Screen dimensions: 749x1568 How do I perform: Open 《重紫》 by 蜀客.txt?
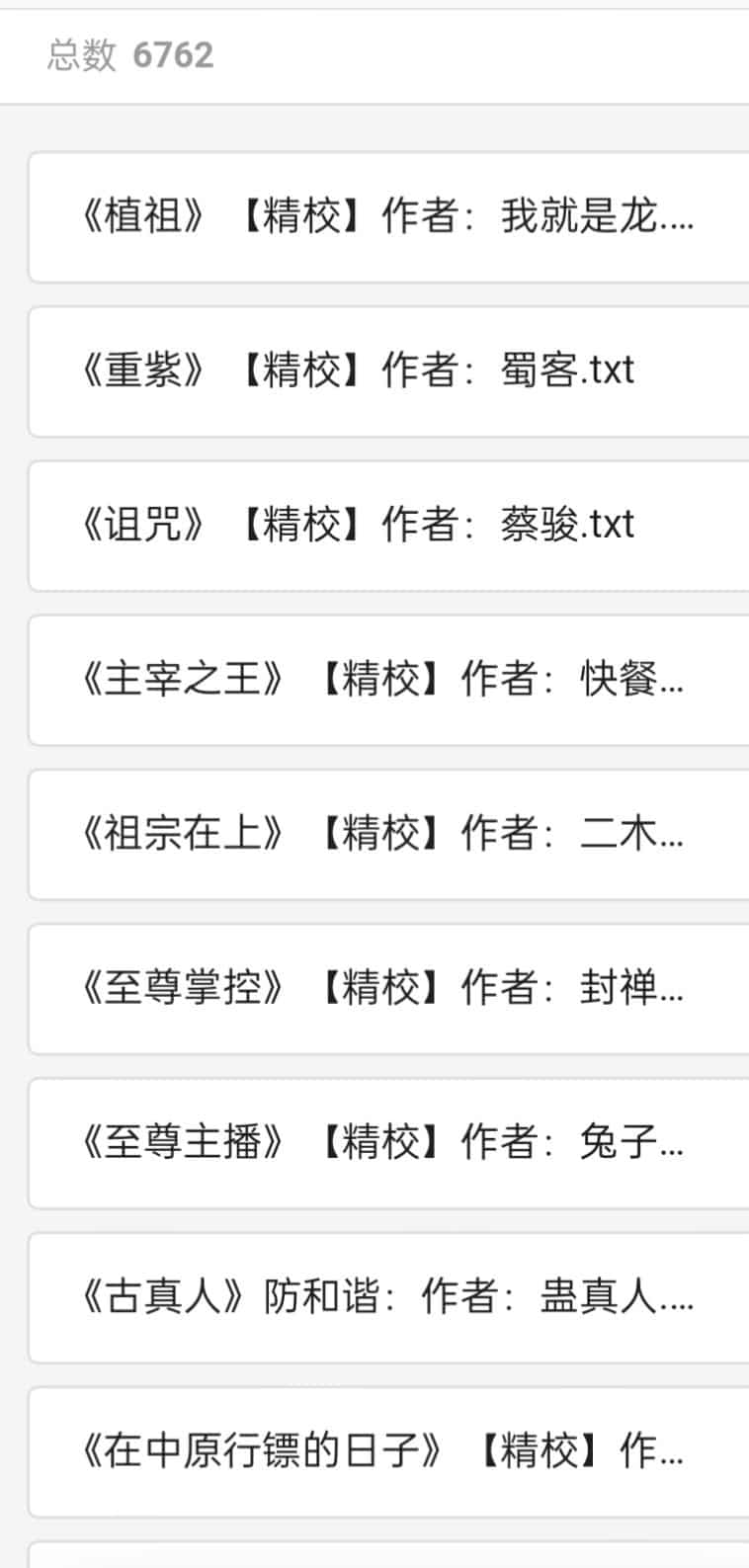pyautogui.click(x=387, y=371)
